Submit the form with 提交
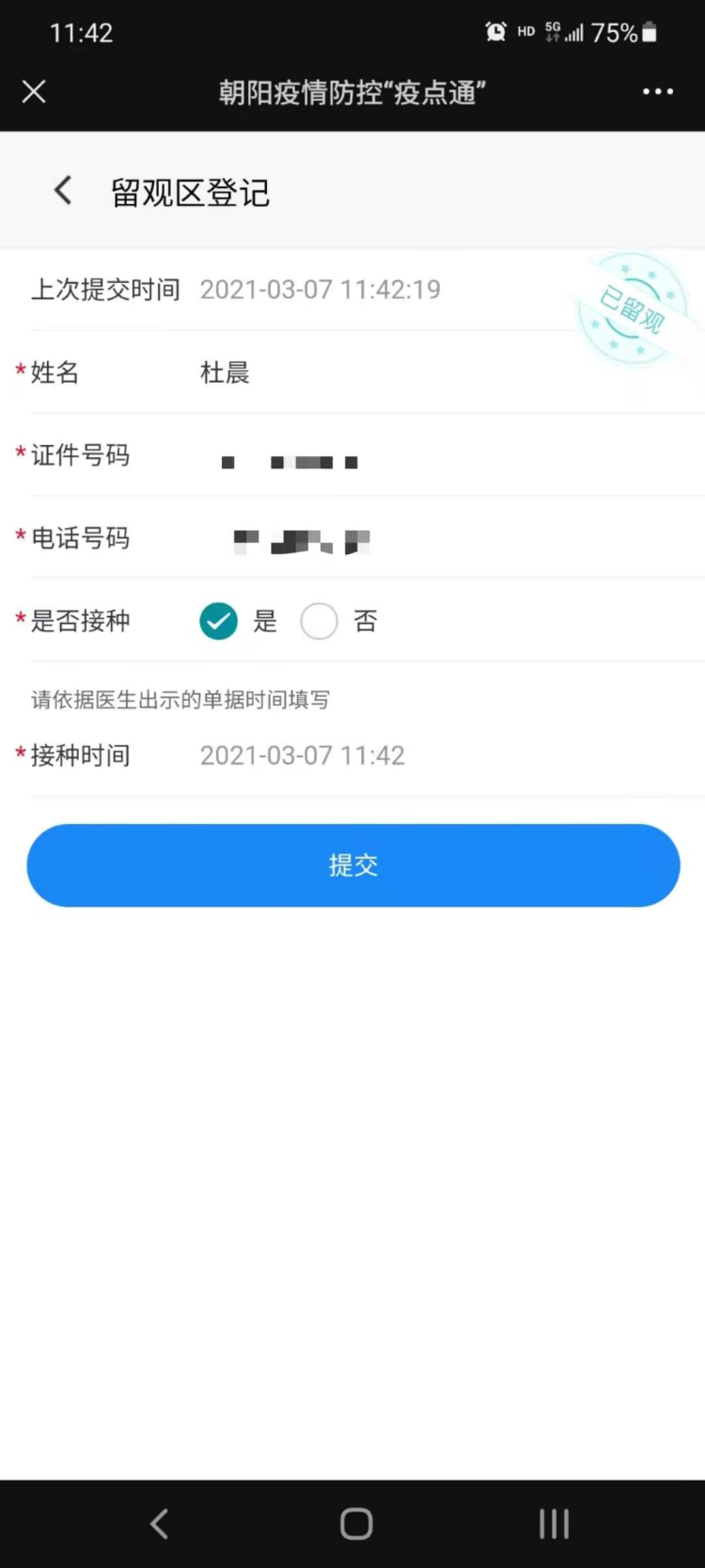Screen dimensions: 705x1568 coord(352,865)
